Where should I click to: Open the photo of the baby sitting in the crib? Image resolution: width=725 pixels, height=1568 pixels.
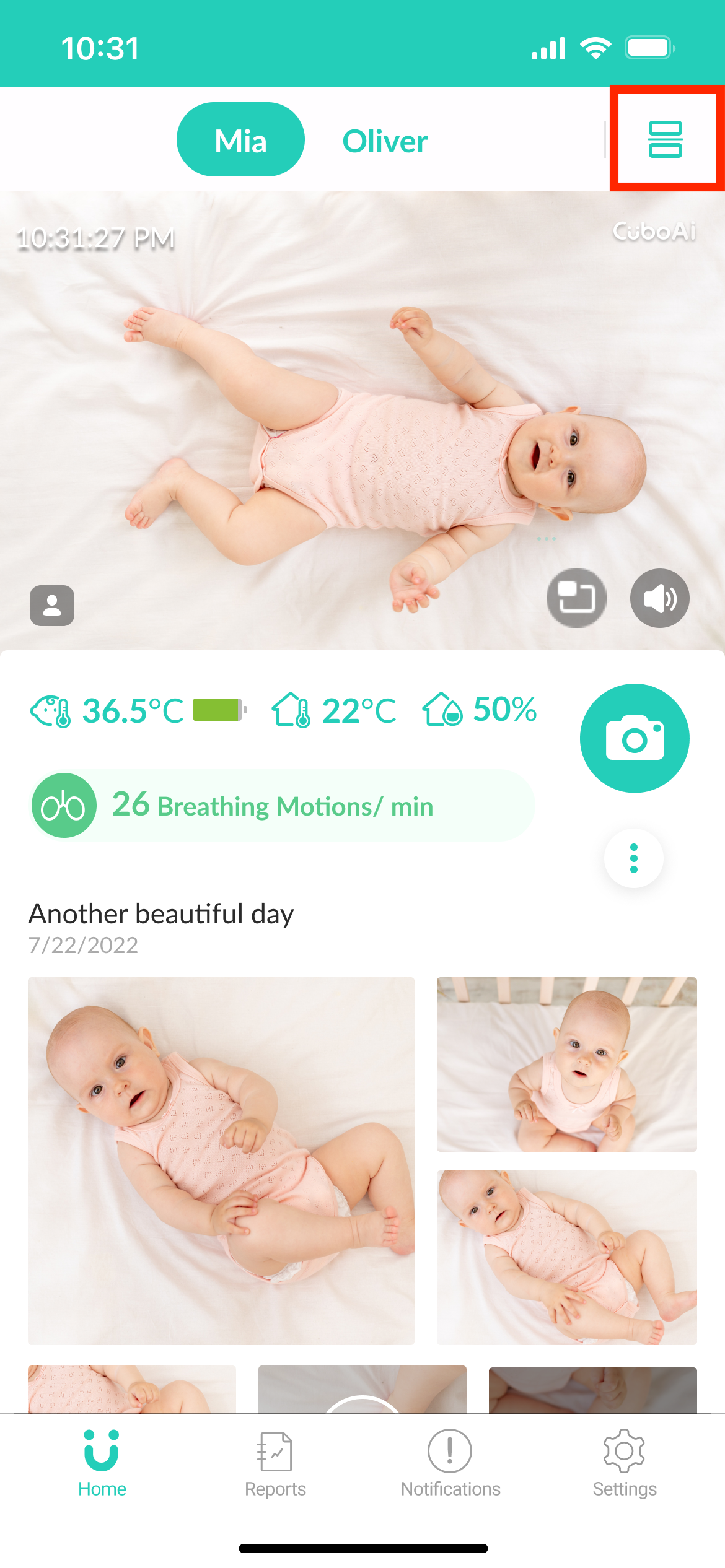tap(566, 1064)
